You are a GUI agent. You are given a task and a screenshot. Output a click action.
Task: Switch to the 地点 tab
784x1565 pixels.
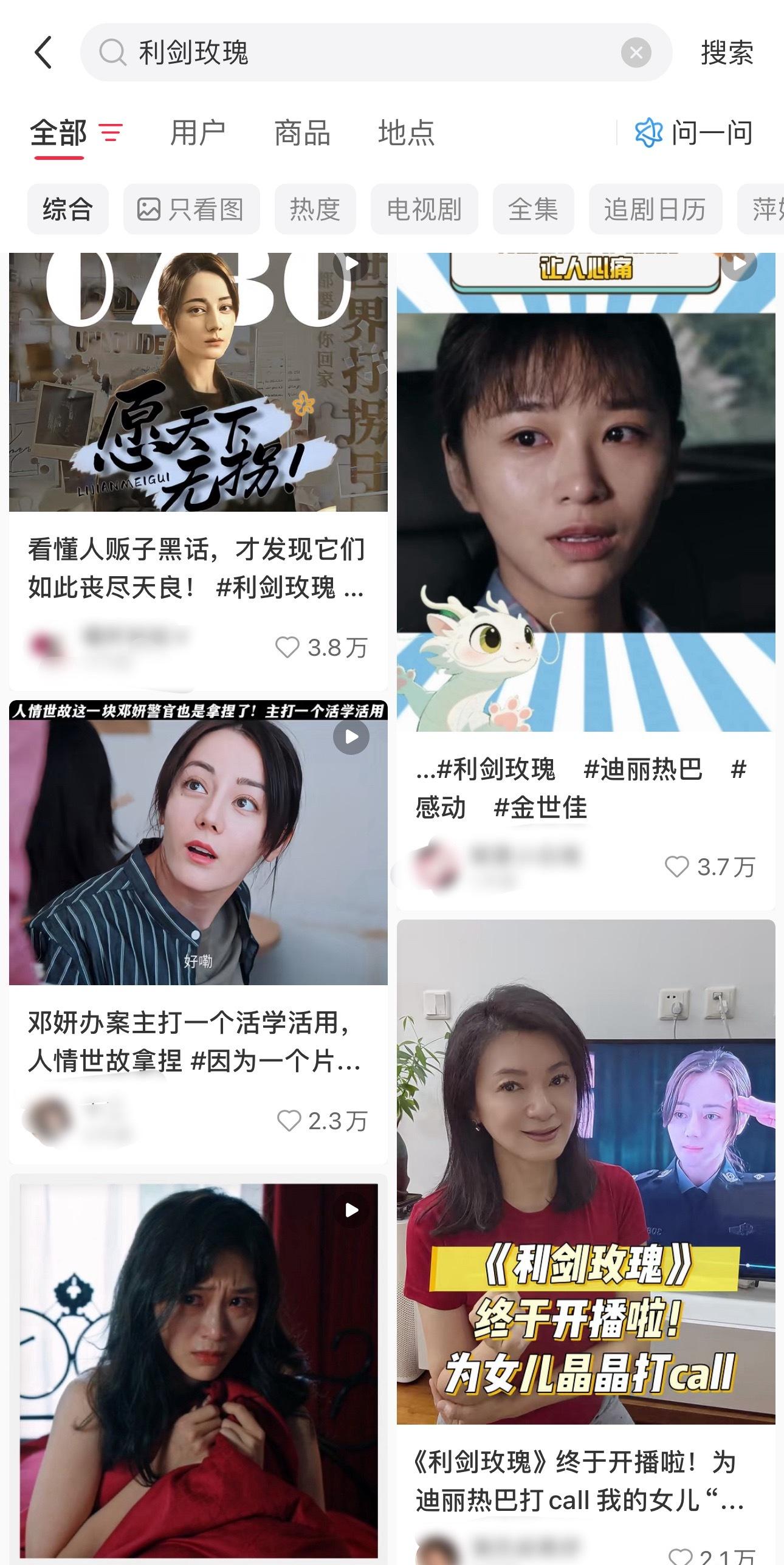406,133
